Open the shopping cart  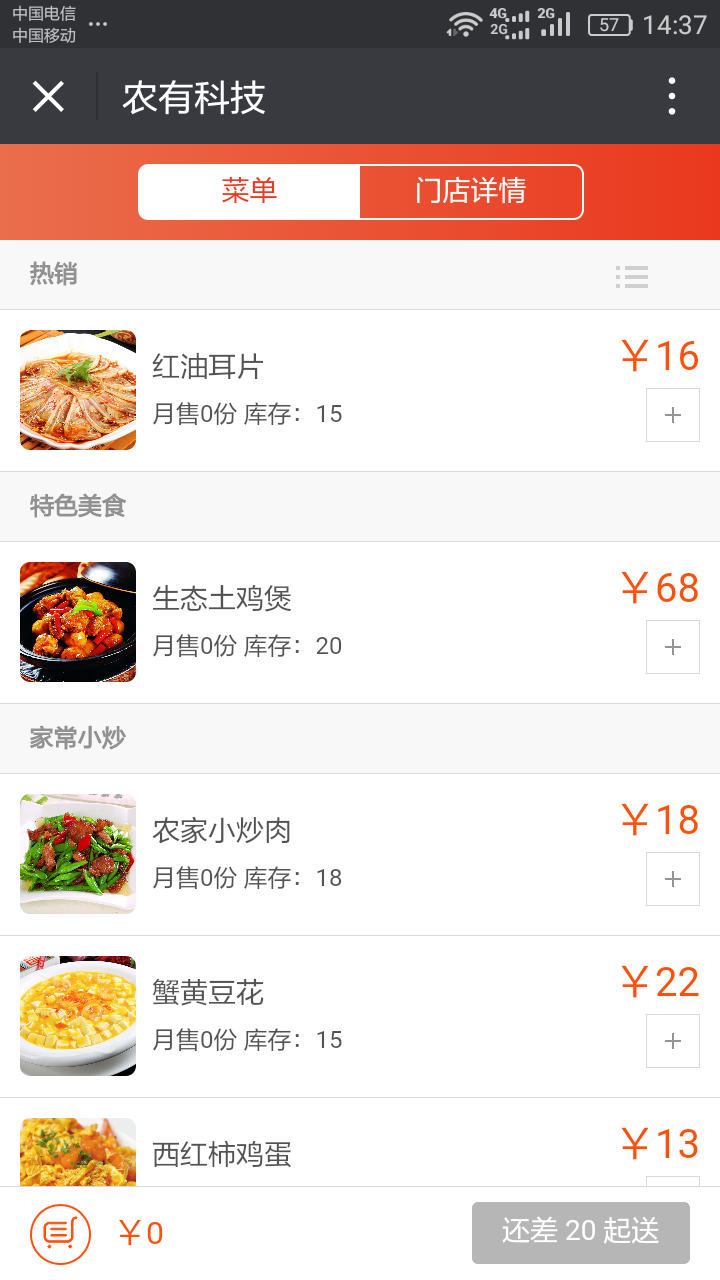(60, 1234)
